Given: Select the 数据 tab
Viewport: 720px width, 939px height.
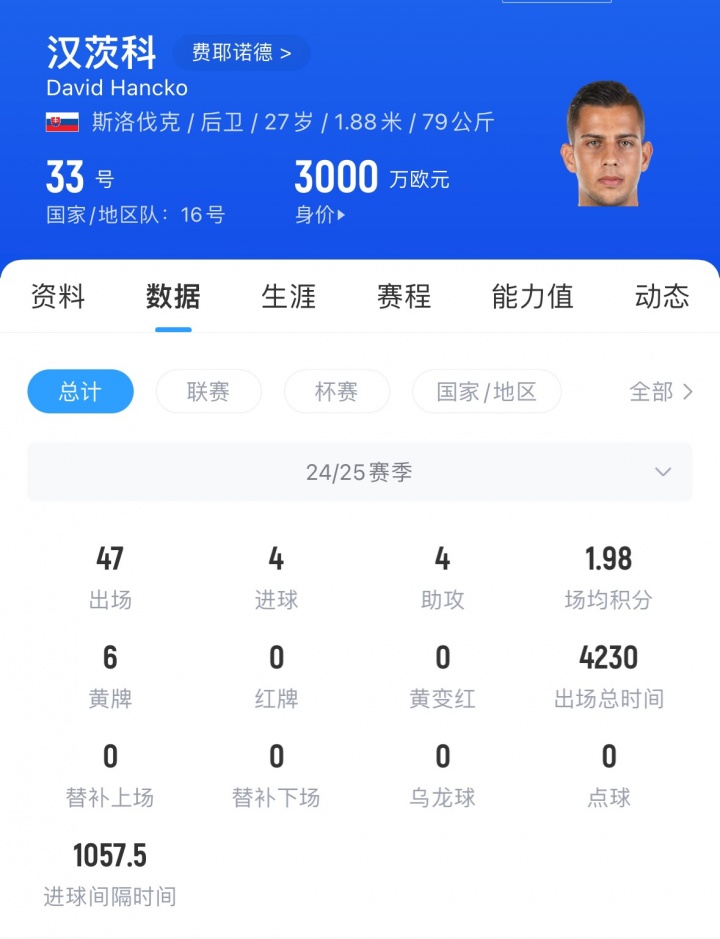Looking at the screenshot, I should (x=173, y=297).
